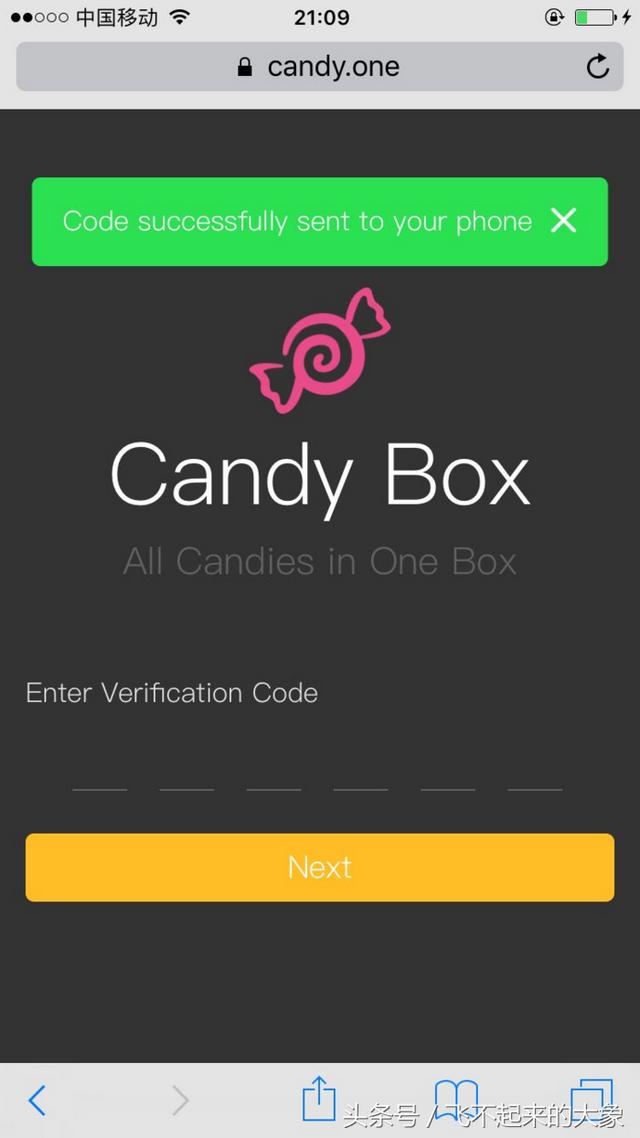Dismiss the code sent notification banner
Viewport: 640px width, 1138px height.
(x=563, y=220)
